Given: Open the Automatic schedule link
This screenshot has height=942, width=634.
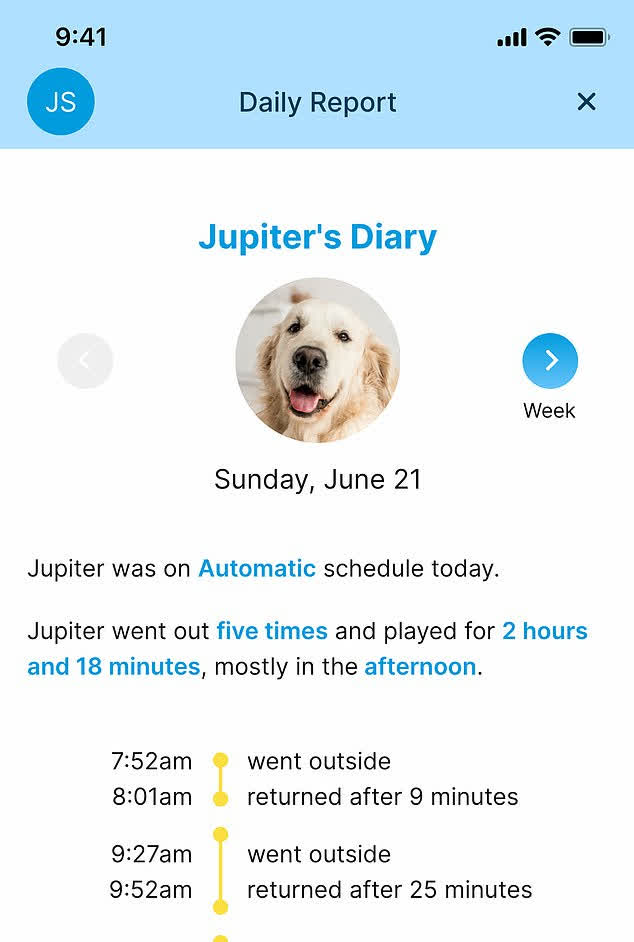Looking at the screenshot, I should [257, 569].
